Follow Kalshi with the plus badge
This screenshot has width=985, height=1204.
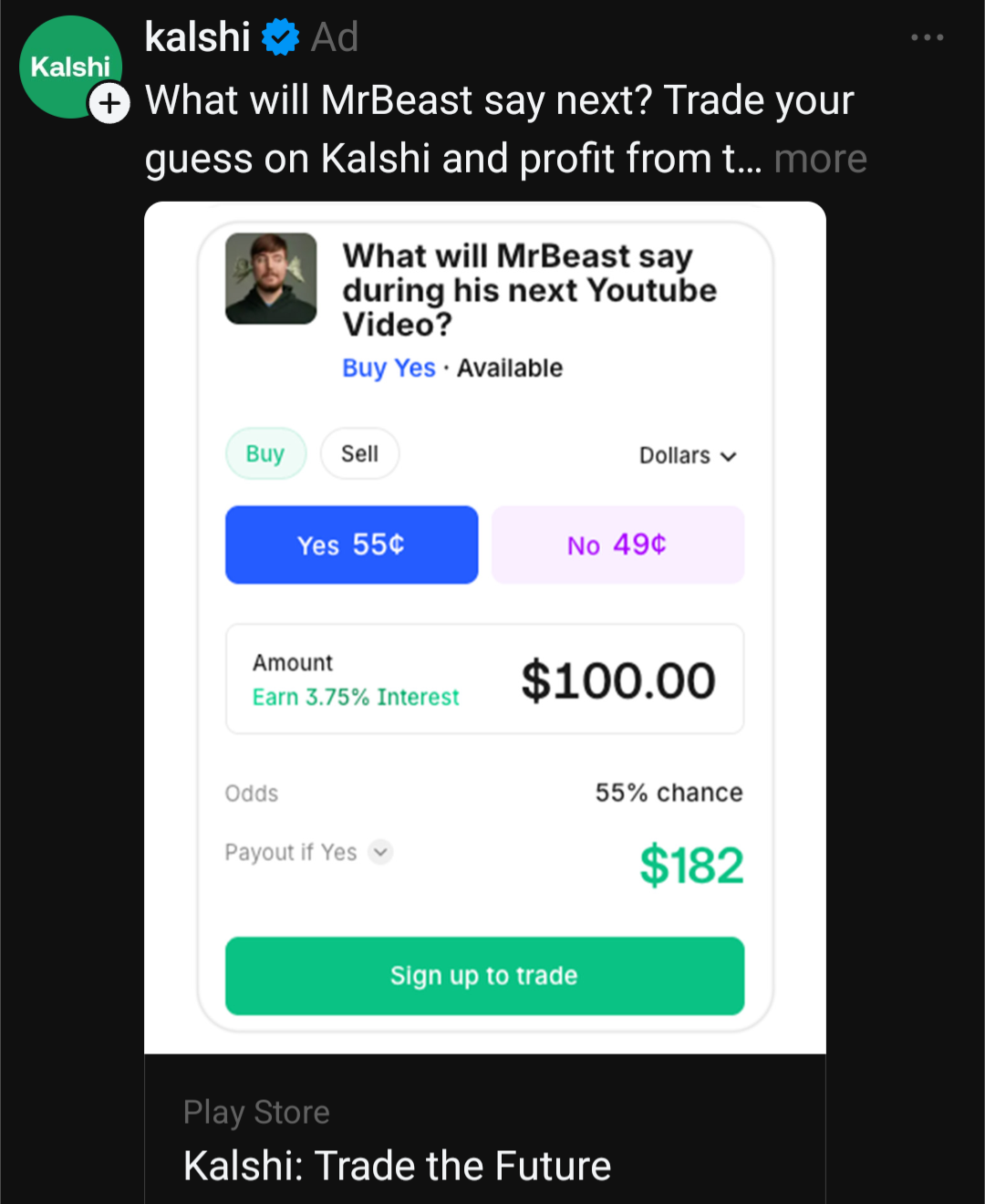tap(109, 102)
